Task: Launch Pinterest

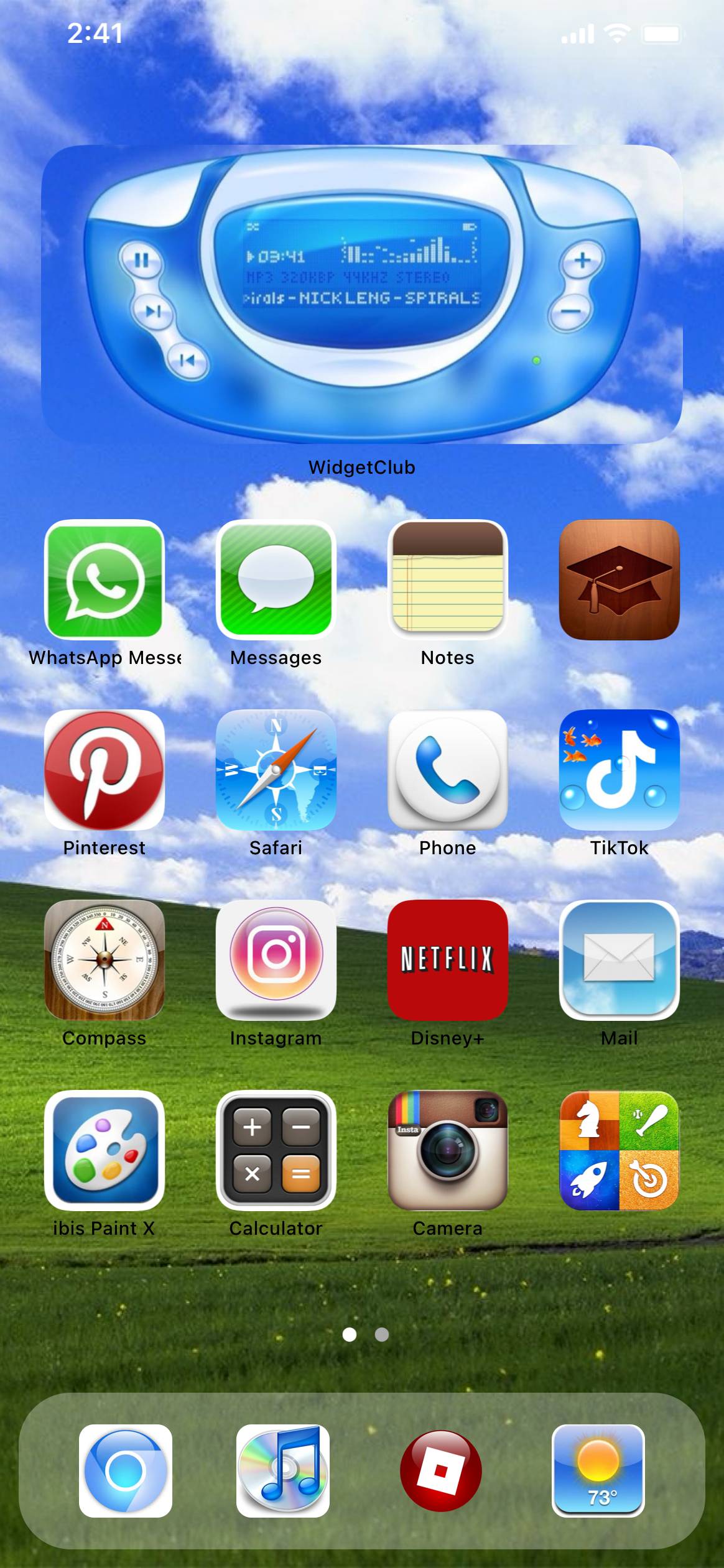Action: point(104,770)
